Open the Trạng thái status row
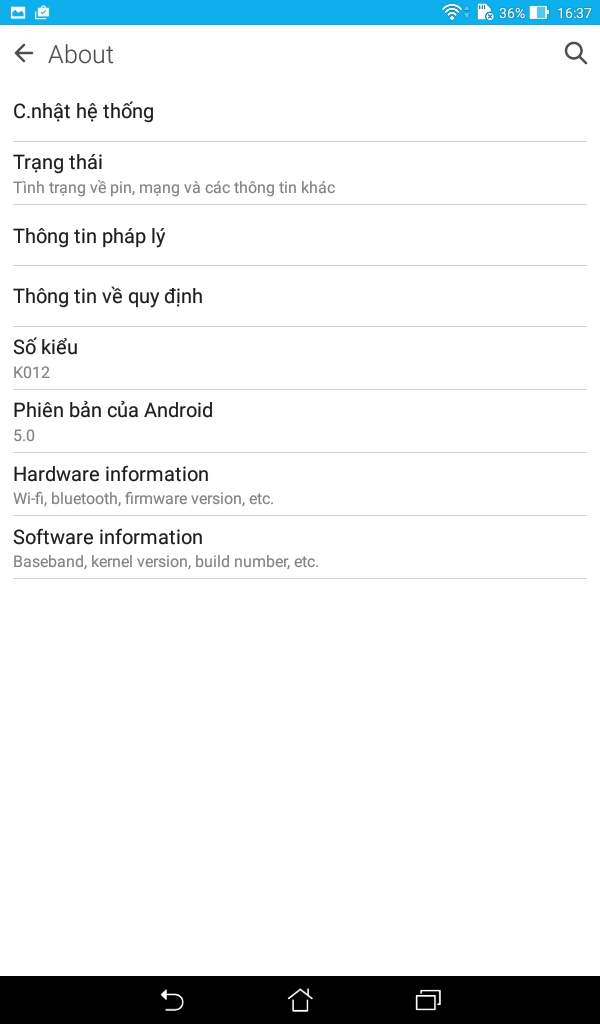This screenshot has width=600, height=1024. tap(300, 173)
